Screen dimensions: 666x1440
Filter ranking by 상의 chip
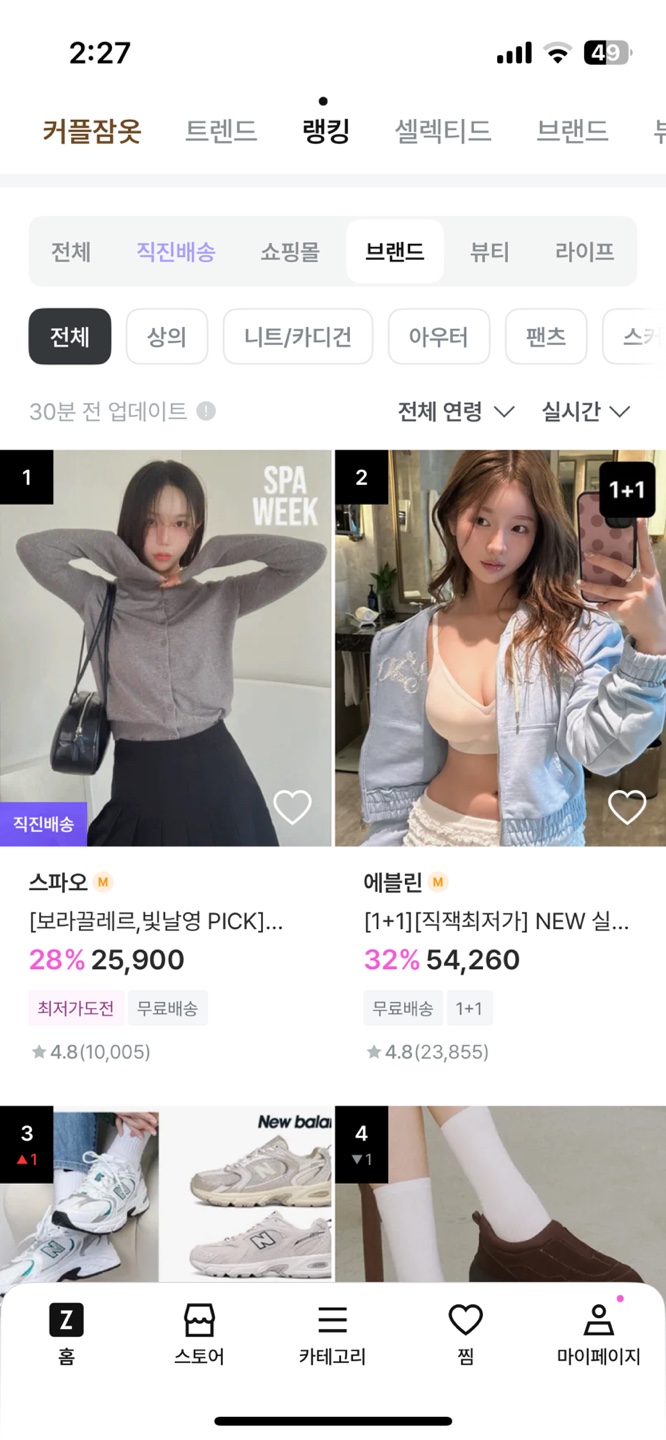click(x=167, y=336)
